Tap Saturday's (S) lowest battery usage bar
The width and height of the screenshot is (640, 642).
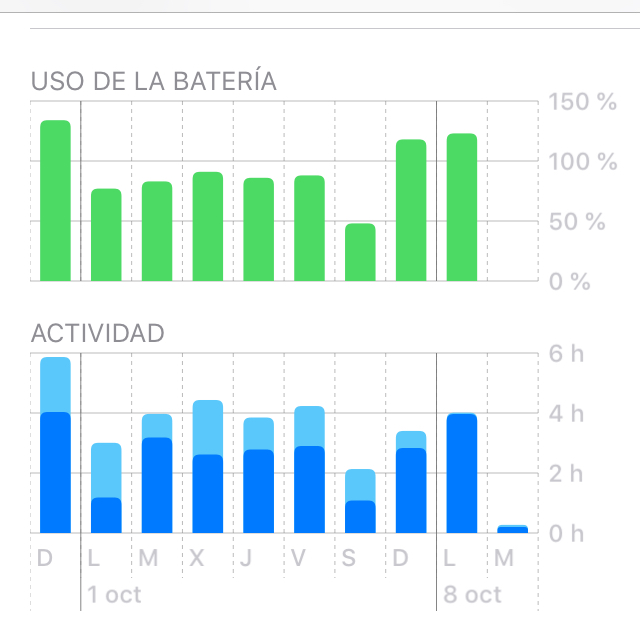(360, 252)
